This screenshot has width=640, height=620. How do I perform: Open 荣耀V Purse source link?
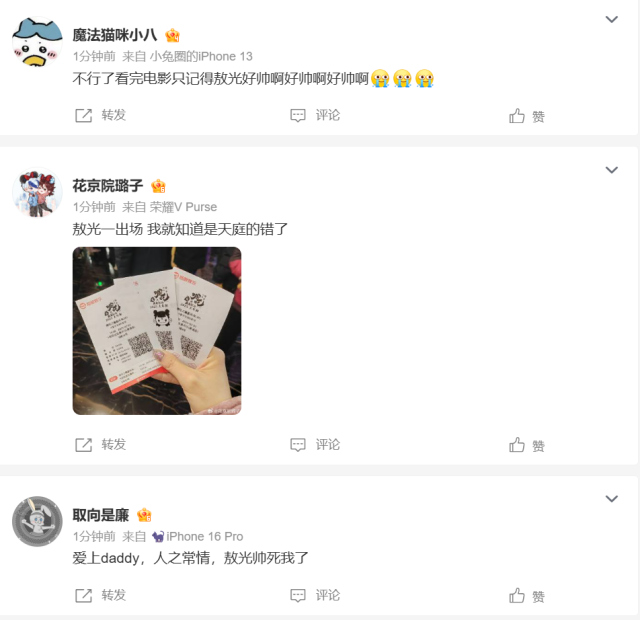(x=183, y=207)
